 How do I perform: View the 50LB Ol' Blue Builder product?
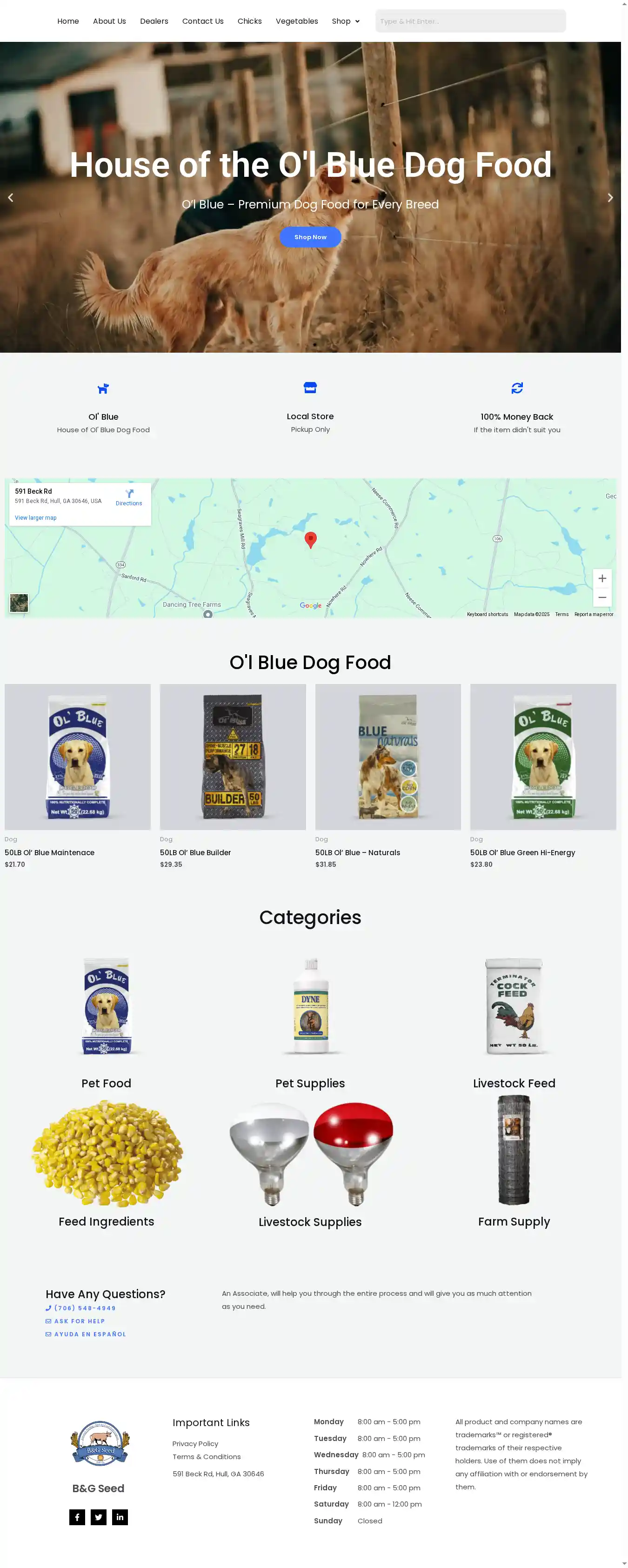[195, 852]
